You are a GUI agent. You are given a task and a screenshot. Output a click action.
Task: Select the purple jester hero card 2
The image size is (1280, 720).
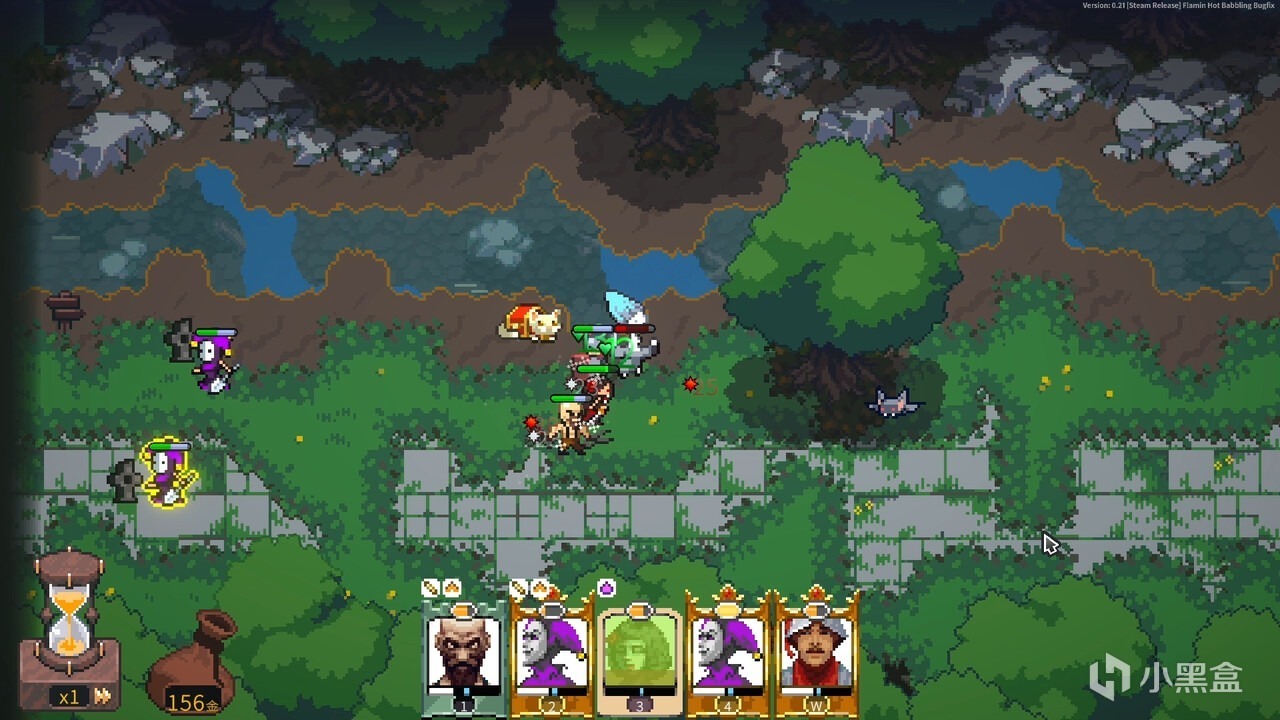[552, 655]
